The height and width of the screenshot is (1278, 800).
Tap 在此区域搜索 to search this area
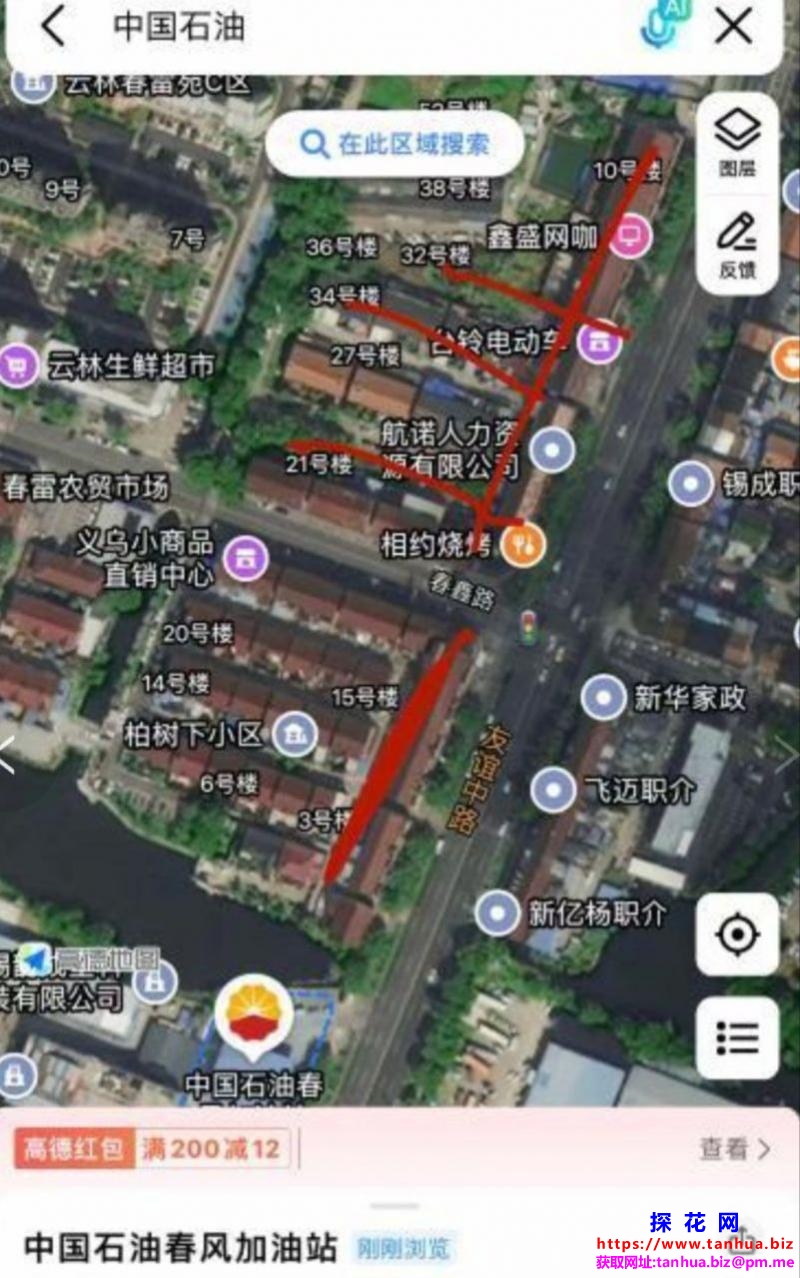click(x=395, y=144)
